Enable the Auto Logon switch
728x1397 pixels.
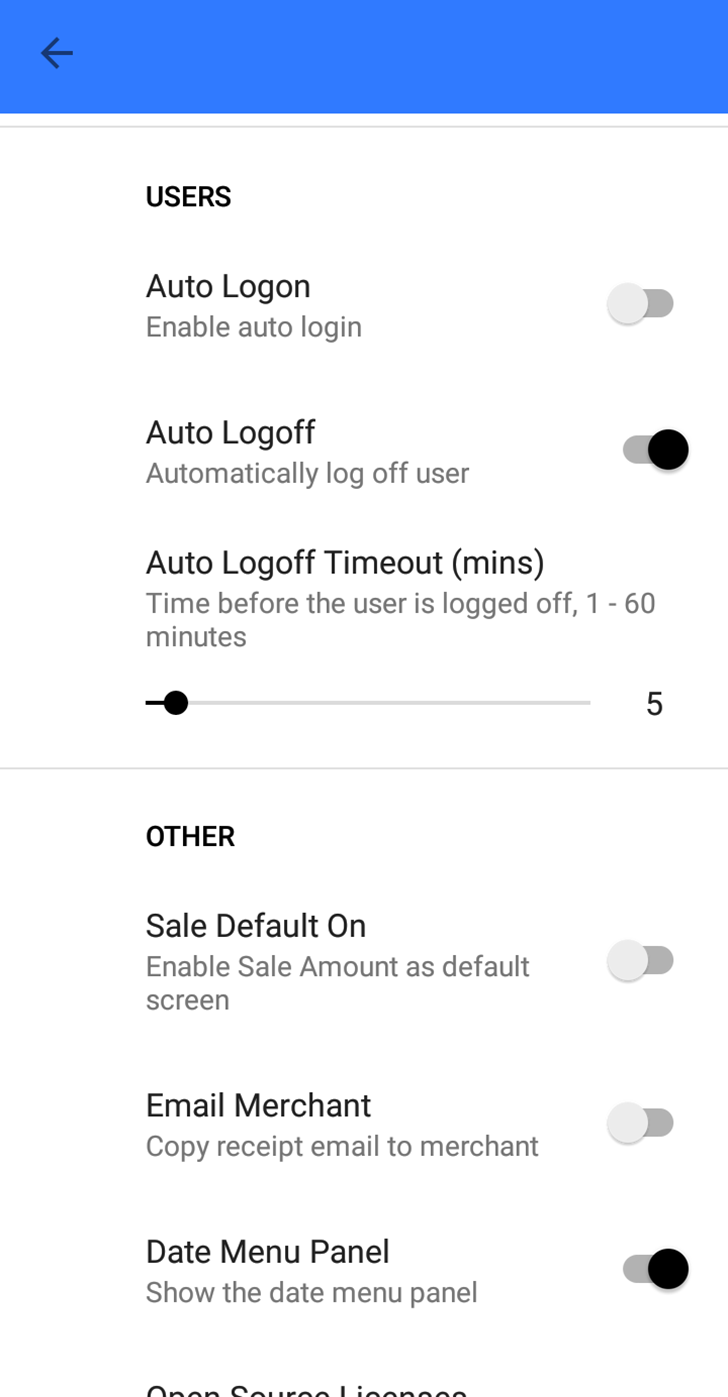pyautogui.click(x=641, y=304)
